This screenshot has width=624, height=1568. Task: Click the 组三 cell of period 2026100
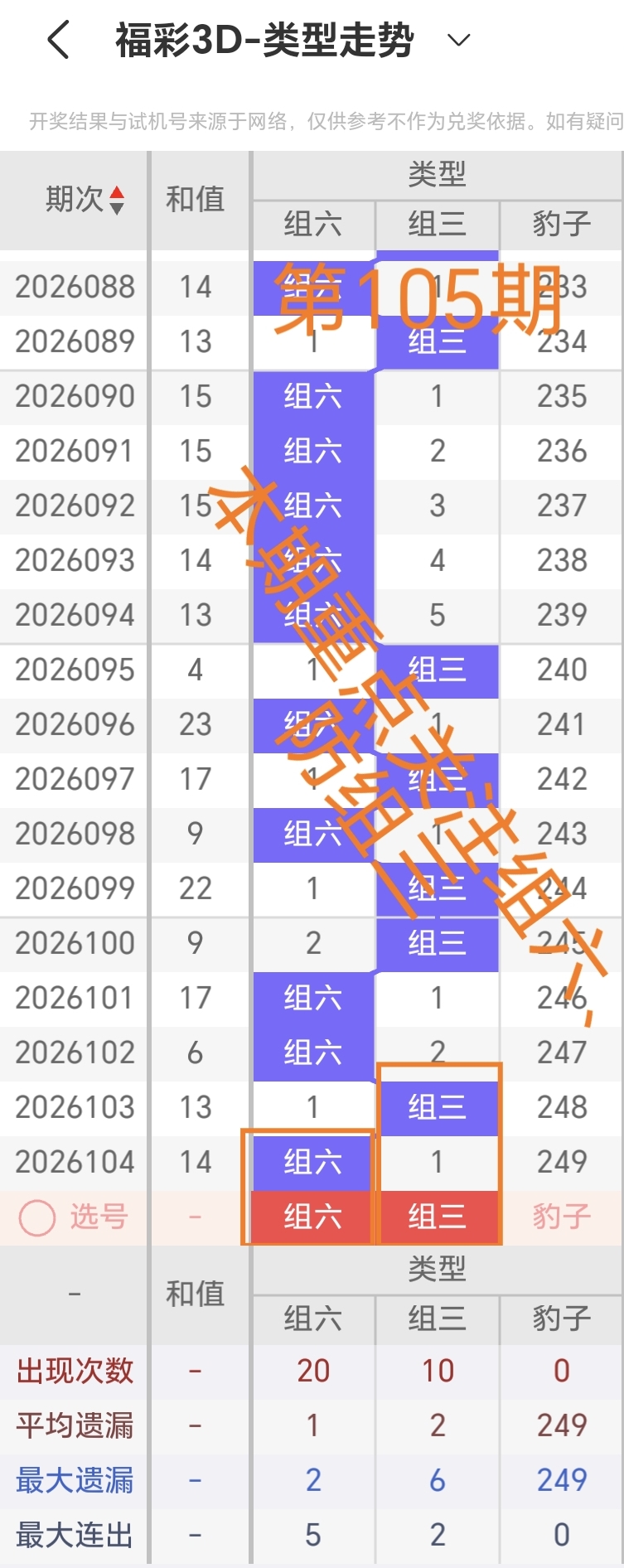pyautogui.click(x=438, y=943)
